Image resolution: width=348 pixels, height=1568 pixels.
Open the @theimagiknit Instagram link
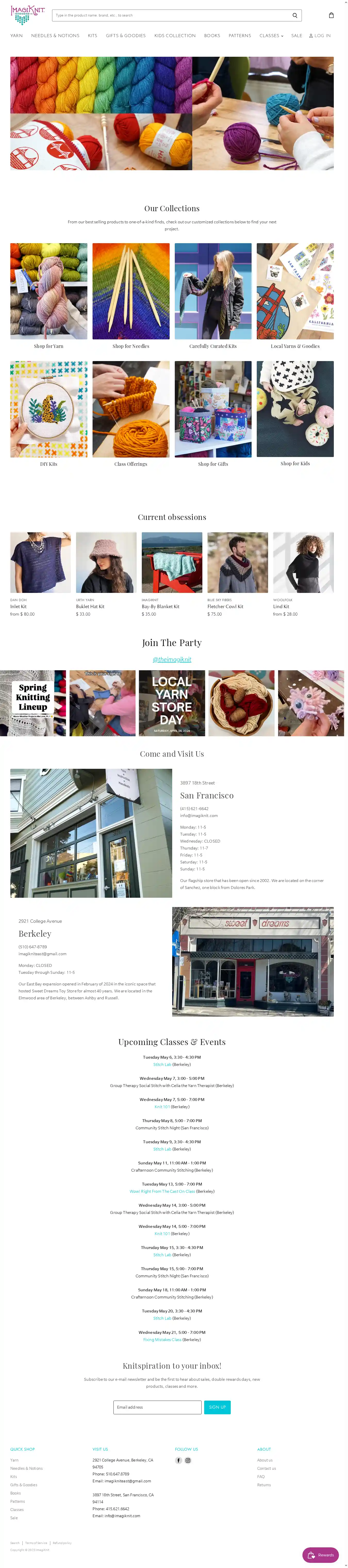[x=172, y=659]
